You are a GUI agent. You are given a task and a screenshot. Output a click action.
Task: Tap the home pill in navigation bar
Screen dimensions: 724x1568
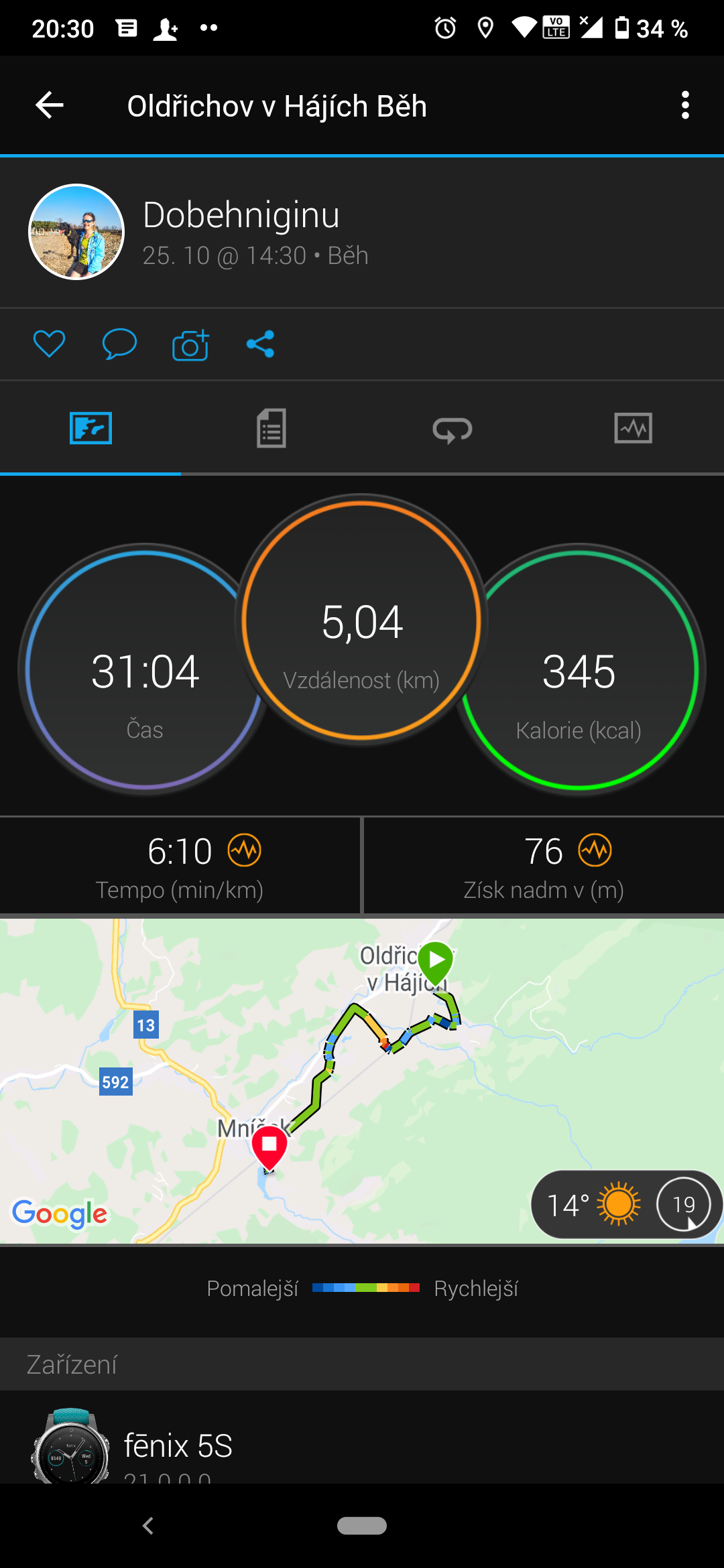click(362, 1526)
